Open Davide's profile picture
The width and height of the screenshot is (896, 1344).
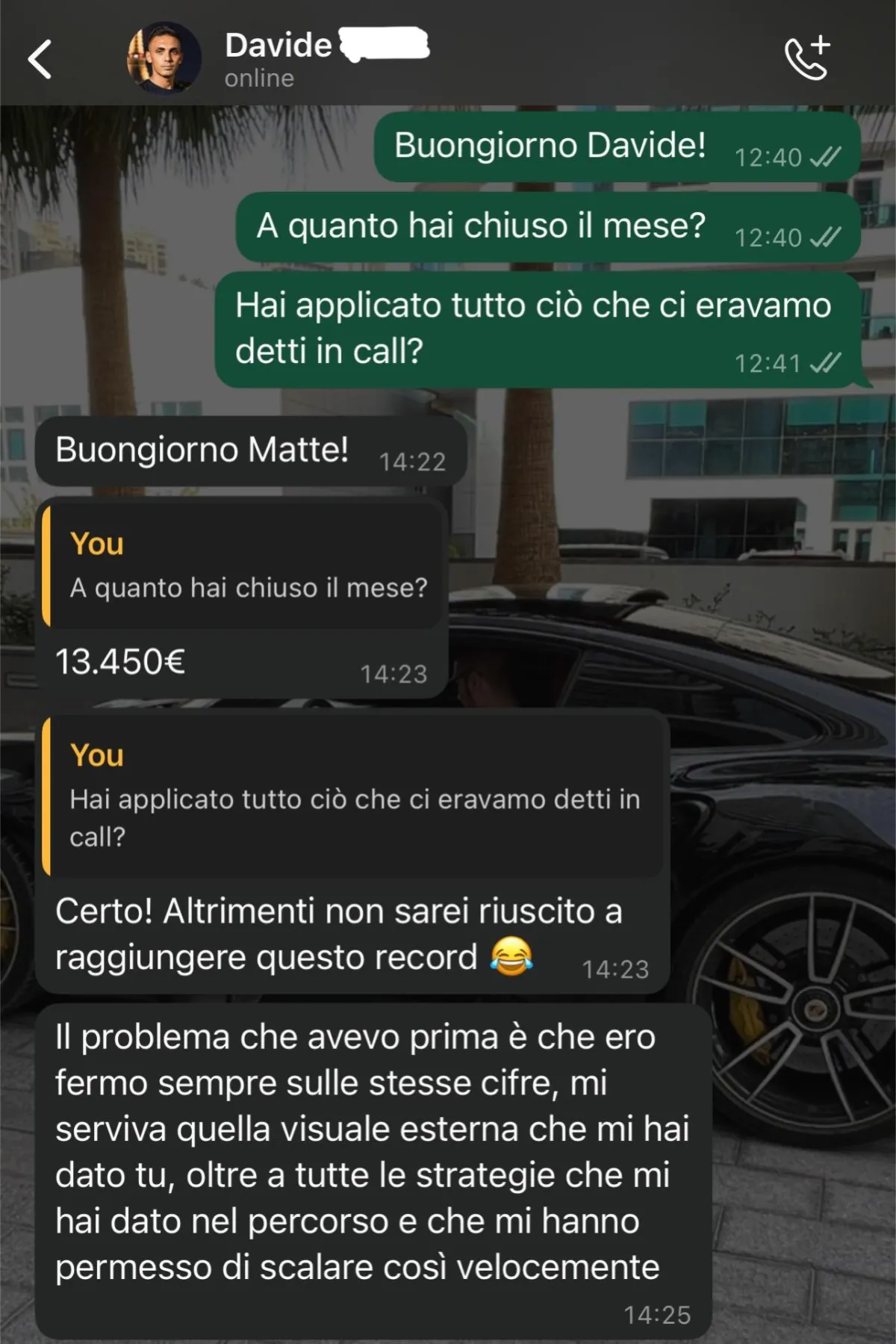[164, 58]
